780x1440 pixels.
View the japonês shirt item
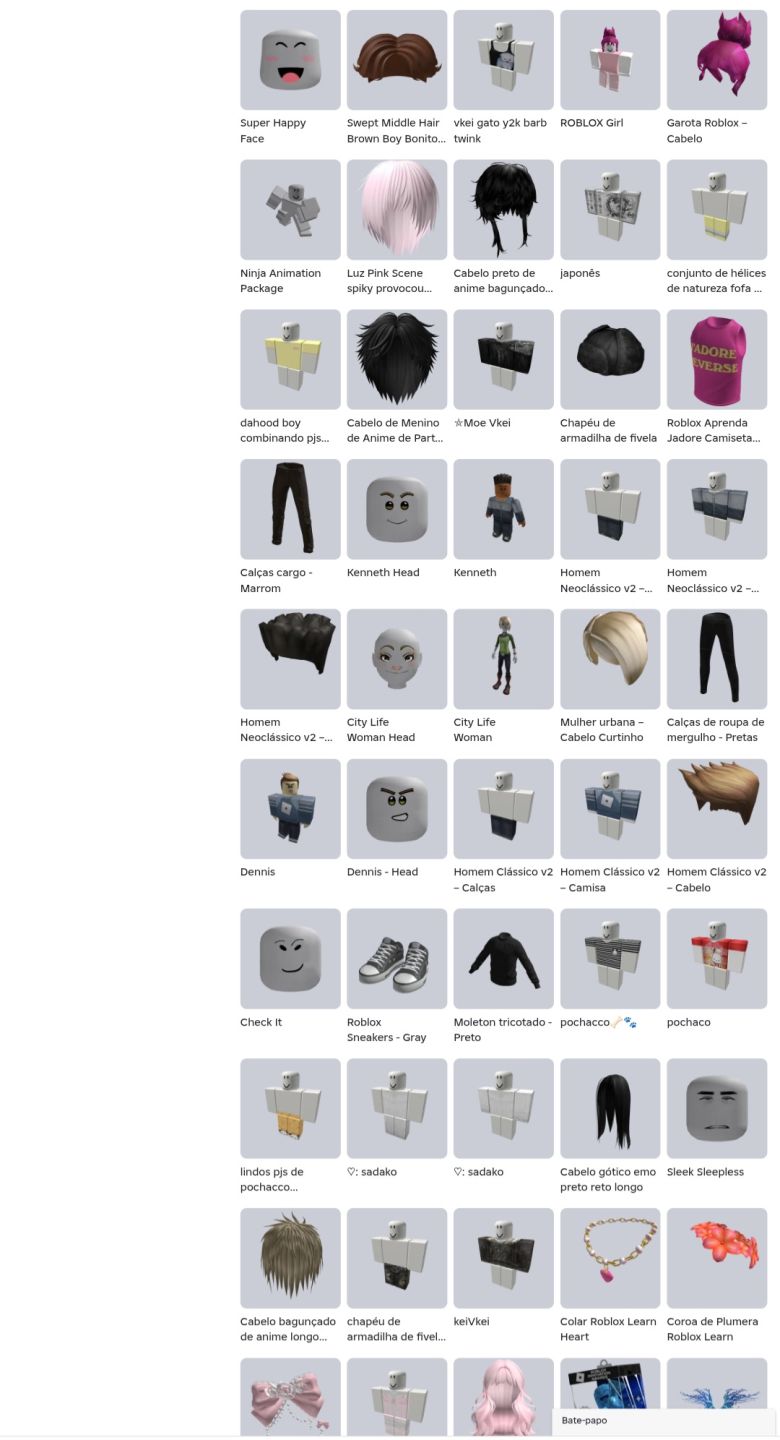(610, 210)
